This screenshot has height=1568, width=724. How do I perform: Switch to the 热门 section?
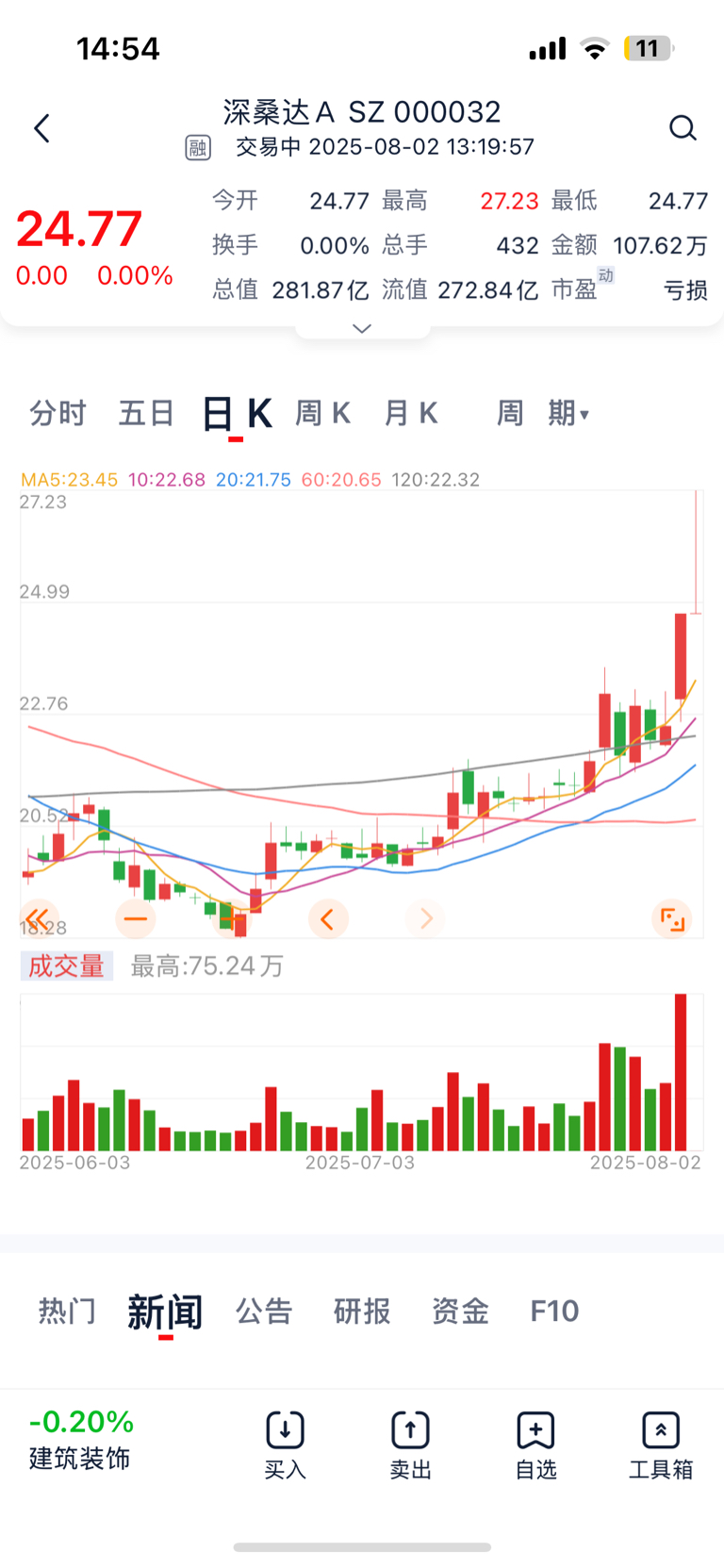pos(67,1311)
